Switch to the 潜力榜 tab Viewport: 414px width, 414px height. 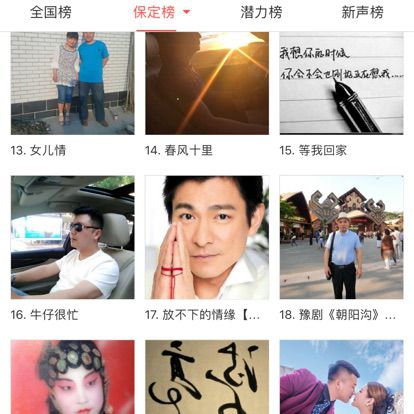point(261,13)
